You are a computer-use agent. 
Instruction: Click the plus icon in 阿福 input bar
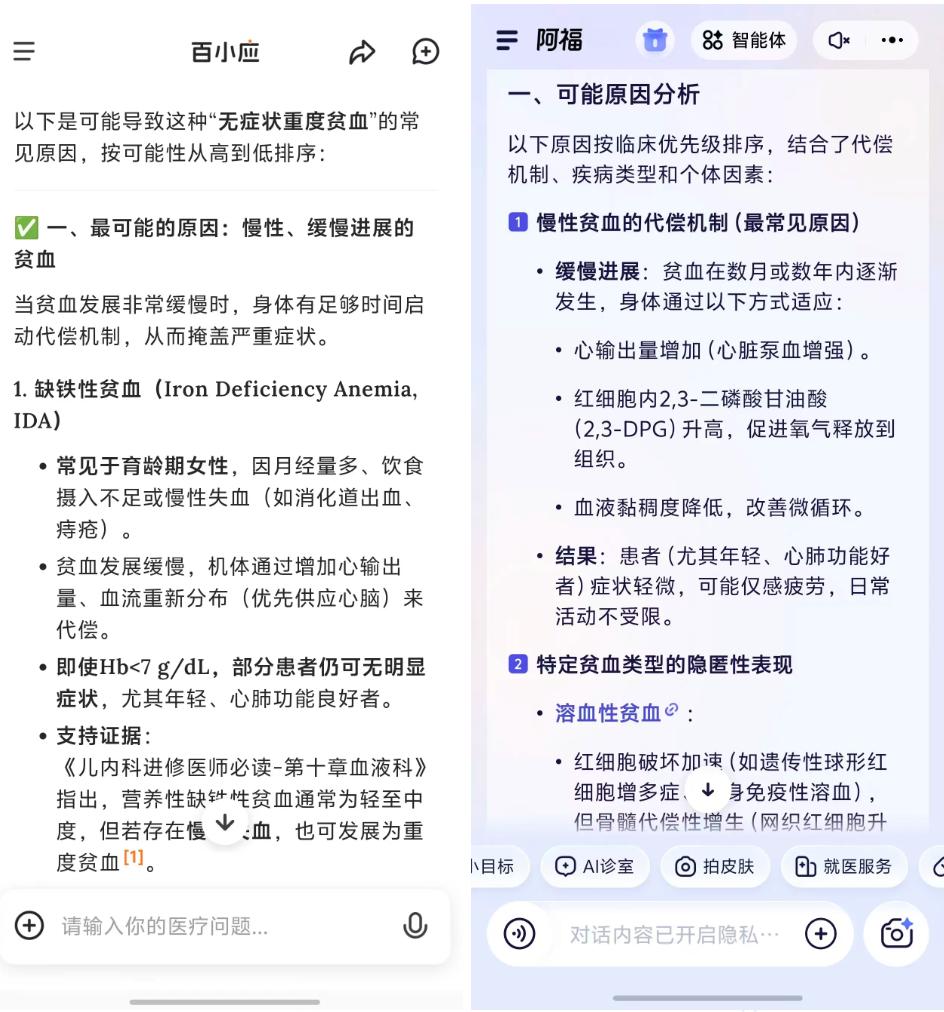click(821, 933)
